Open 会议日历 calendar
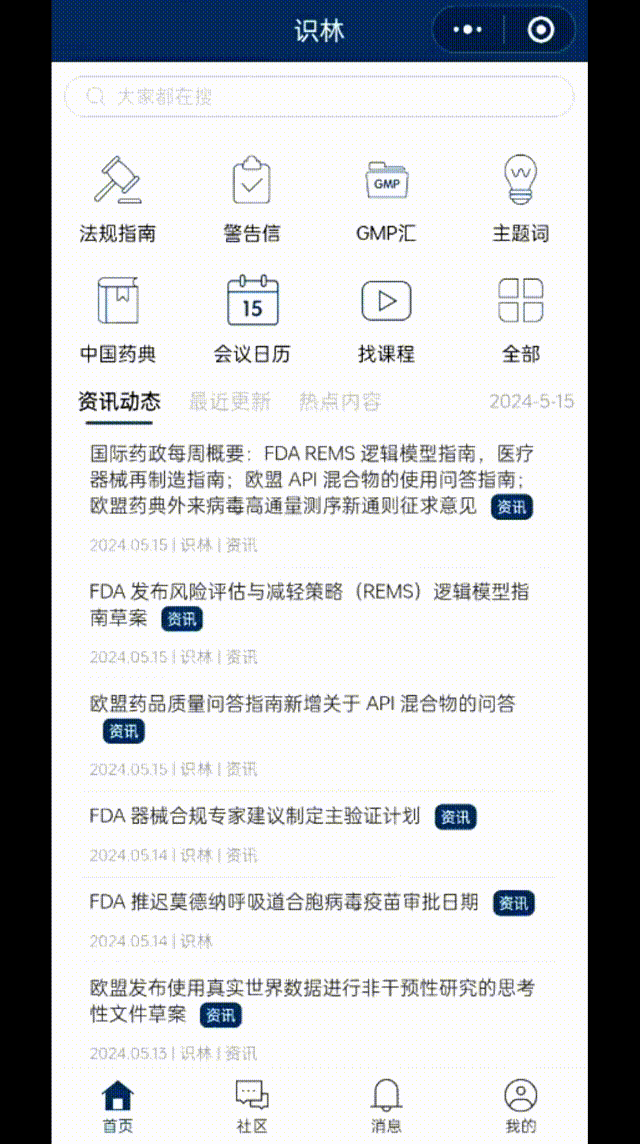Image resolution: width=640 pixels, height=1144 pixels. [x=252, y=319]
